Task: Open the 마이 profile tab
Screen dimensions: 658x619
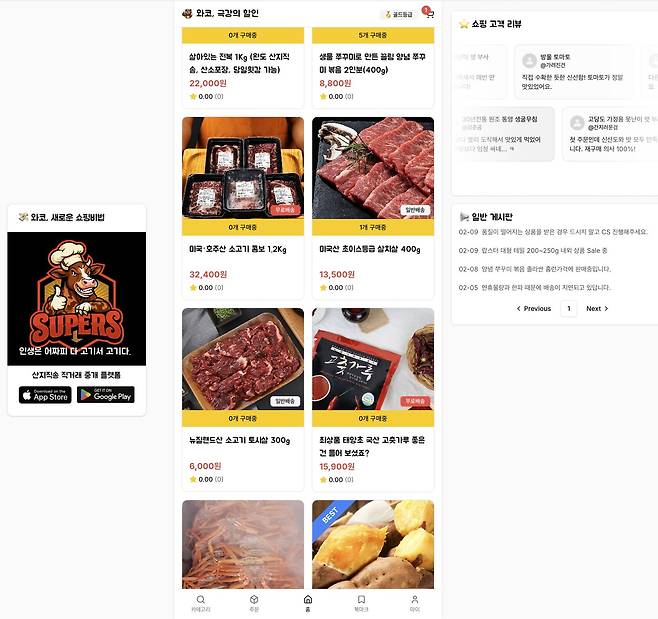Action: (x=414, y=602)
